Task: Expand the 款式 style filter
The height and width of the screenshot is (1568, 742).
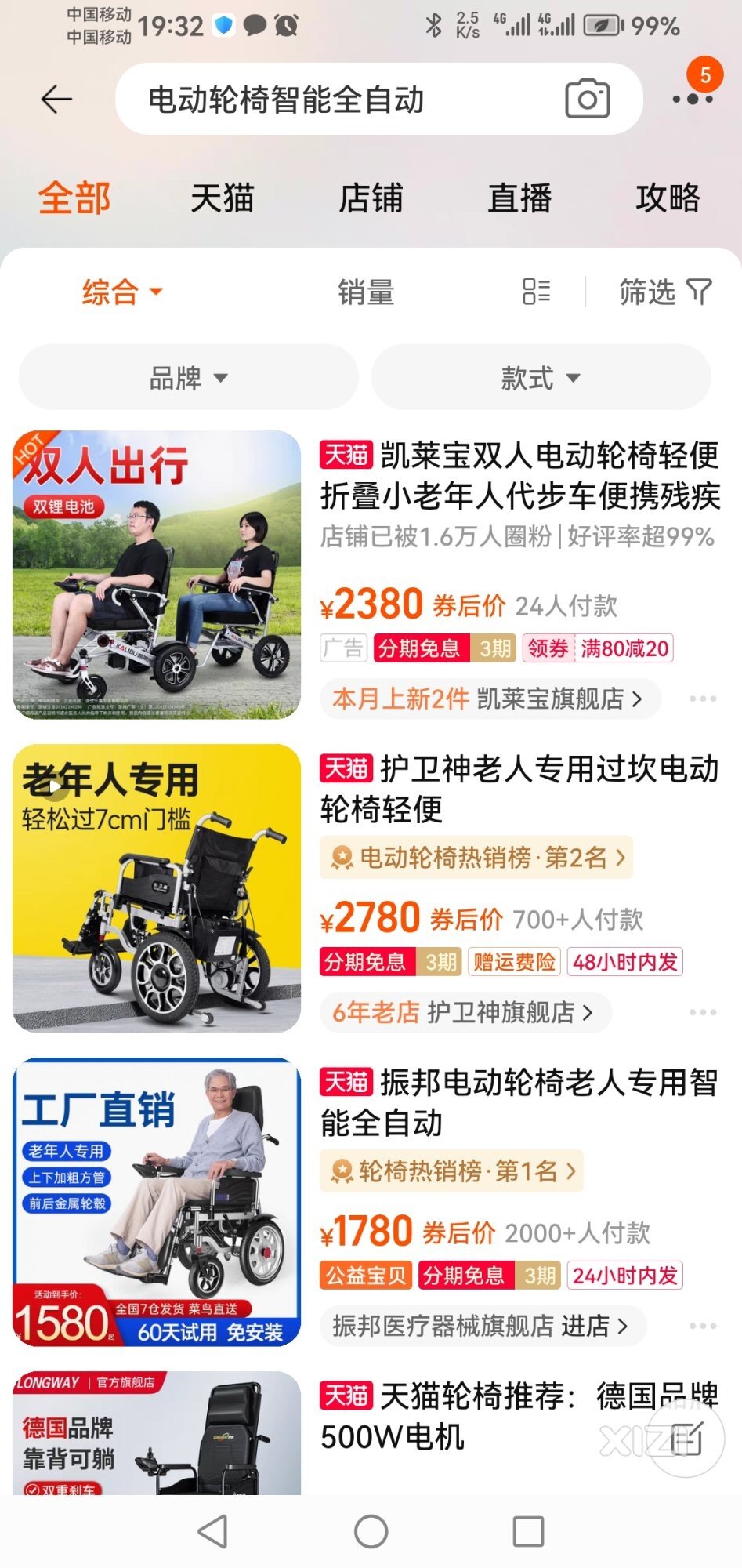Action: pos(541,378)
